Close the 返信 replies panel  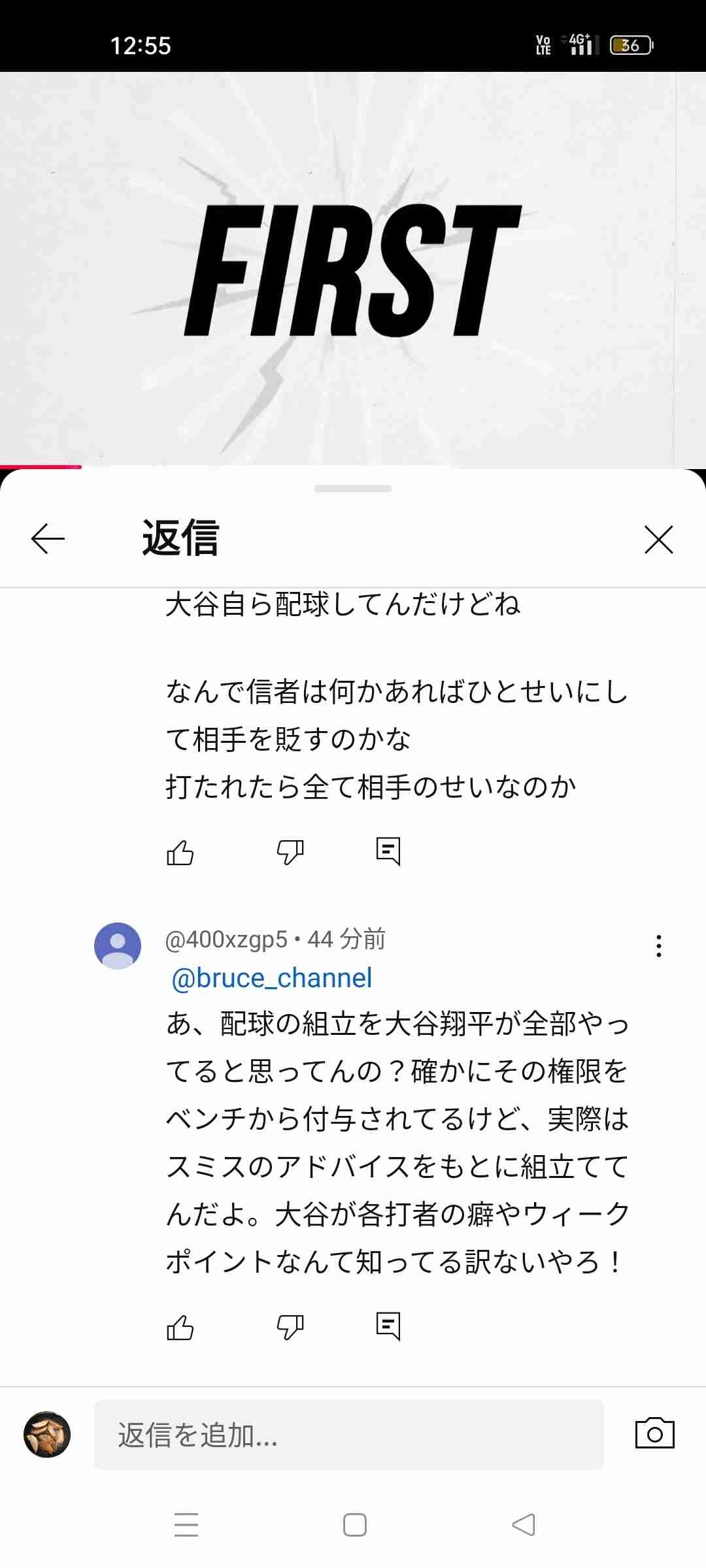pos(658,540)
